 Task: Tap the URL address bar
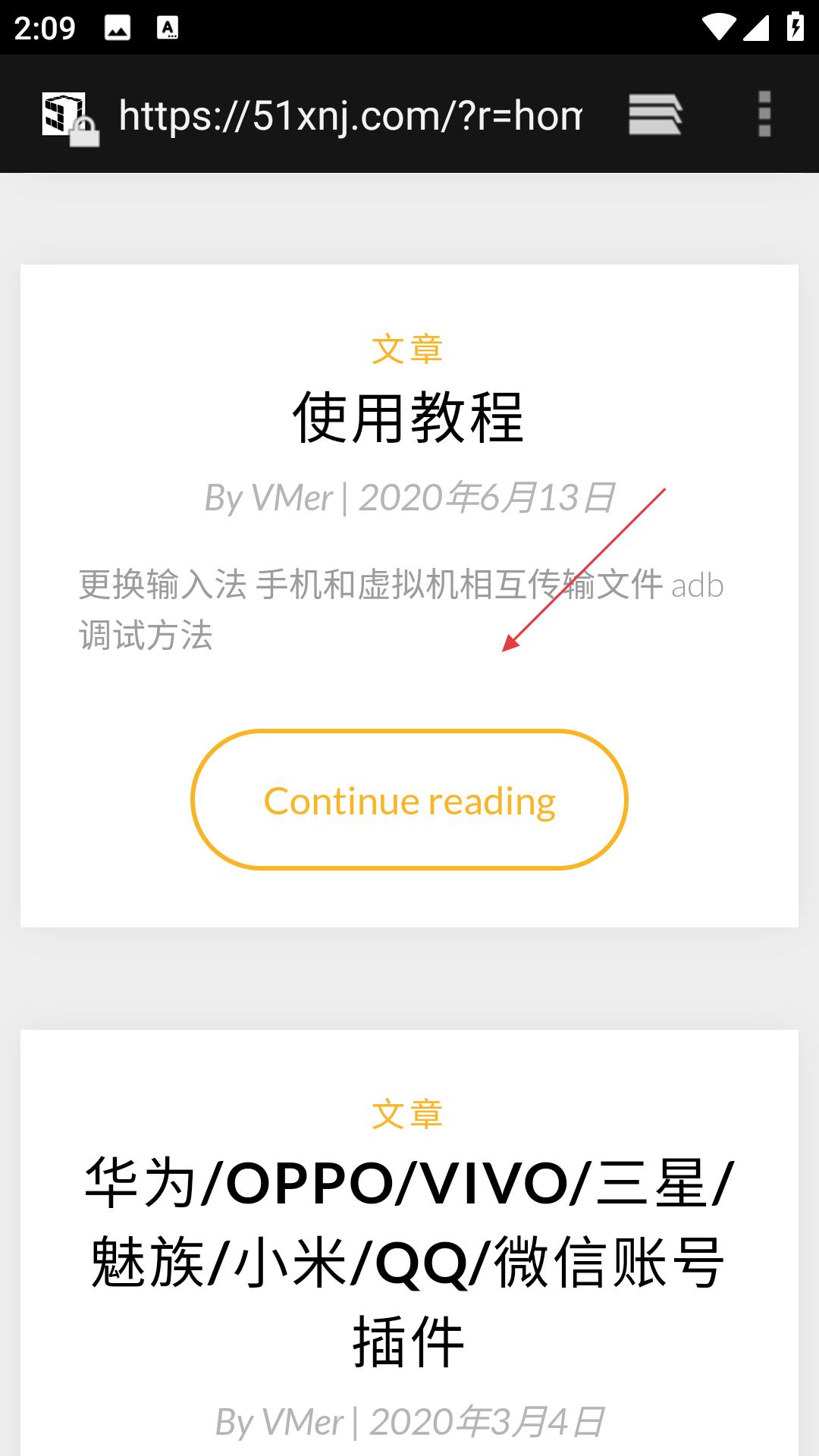[x=349, y=116]
